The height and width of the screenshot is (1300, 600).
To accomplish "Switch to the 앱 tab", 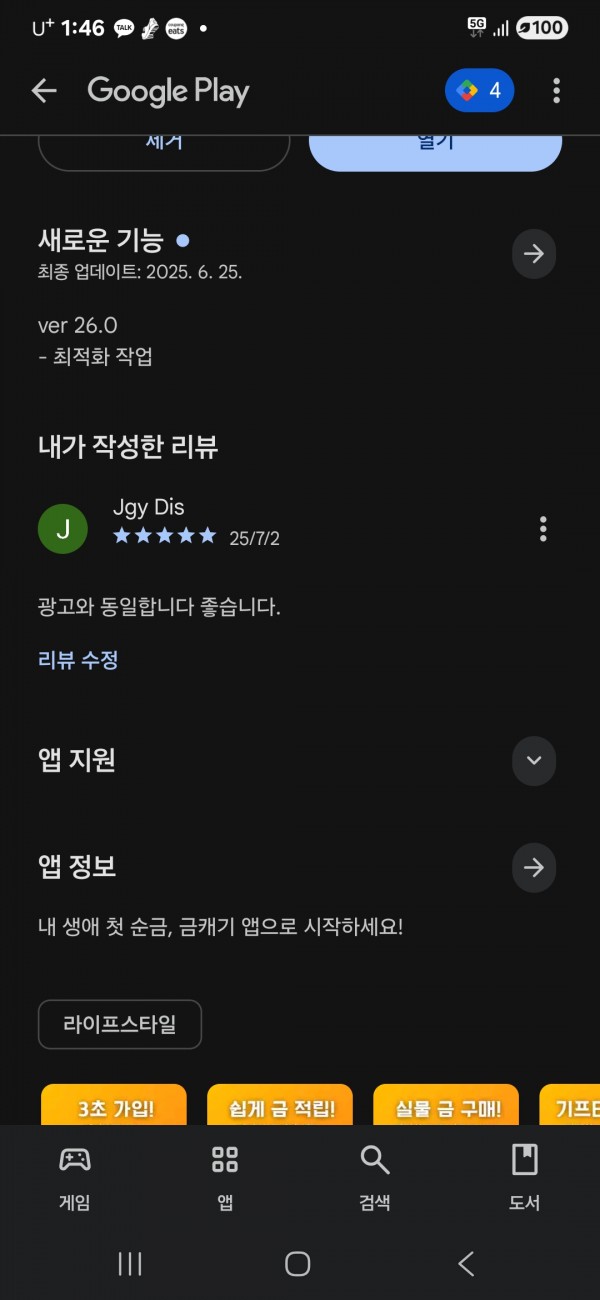I will 225,1177.
